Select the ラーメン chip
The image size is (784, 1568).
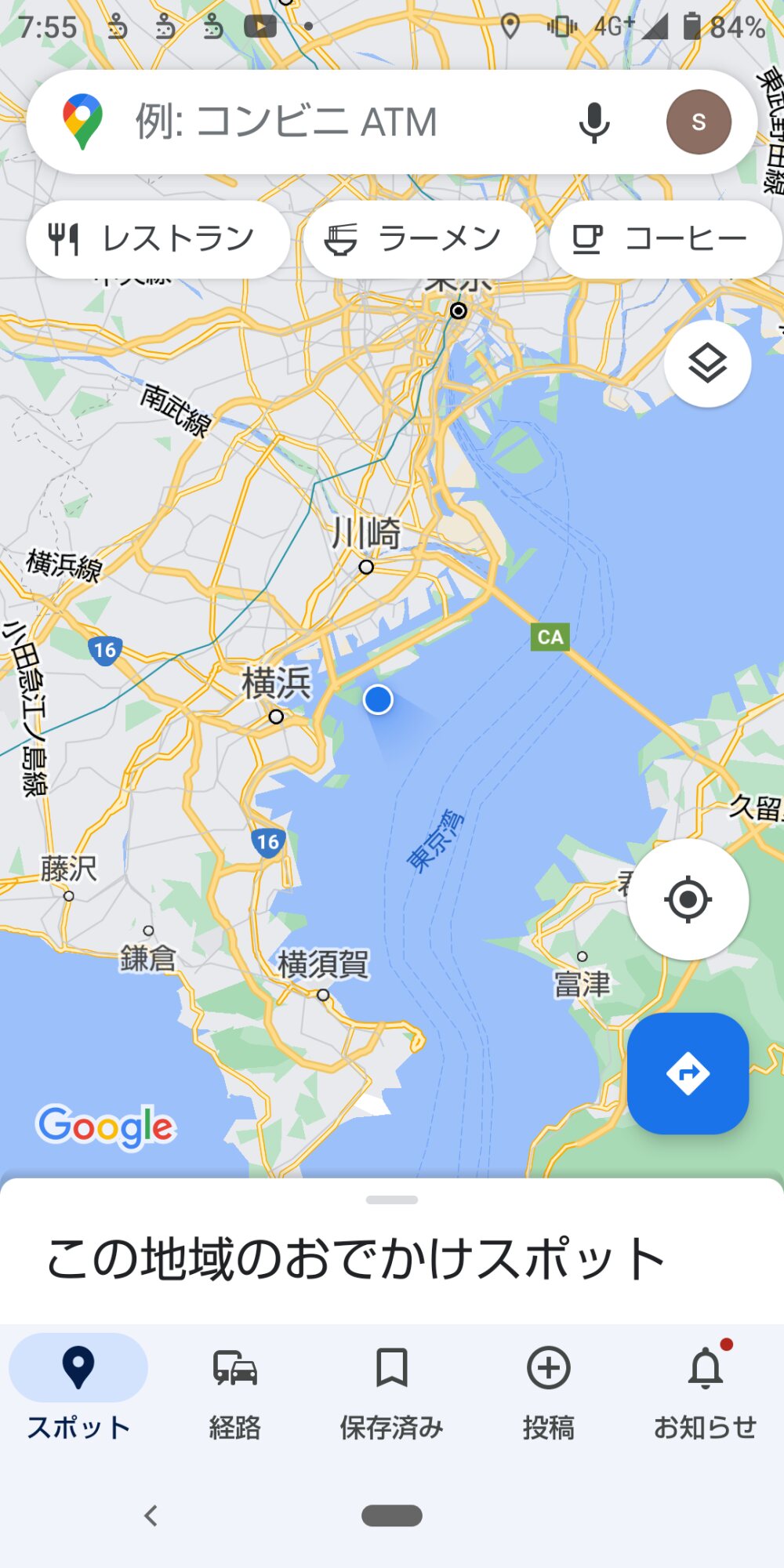tap(419, 239)
